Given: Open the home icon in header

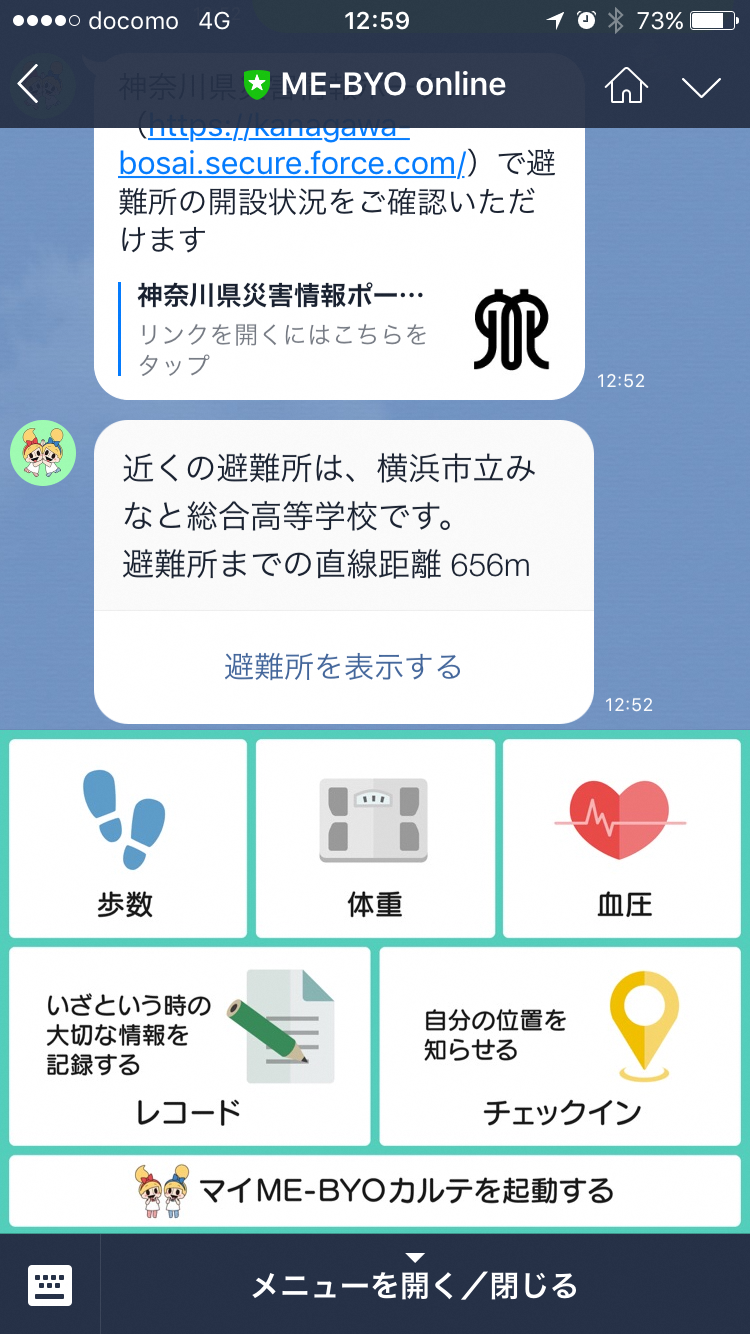Looking at the screenshot, I should pyautogui.click(x=626, y=86).
